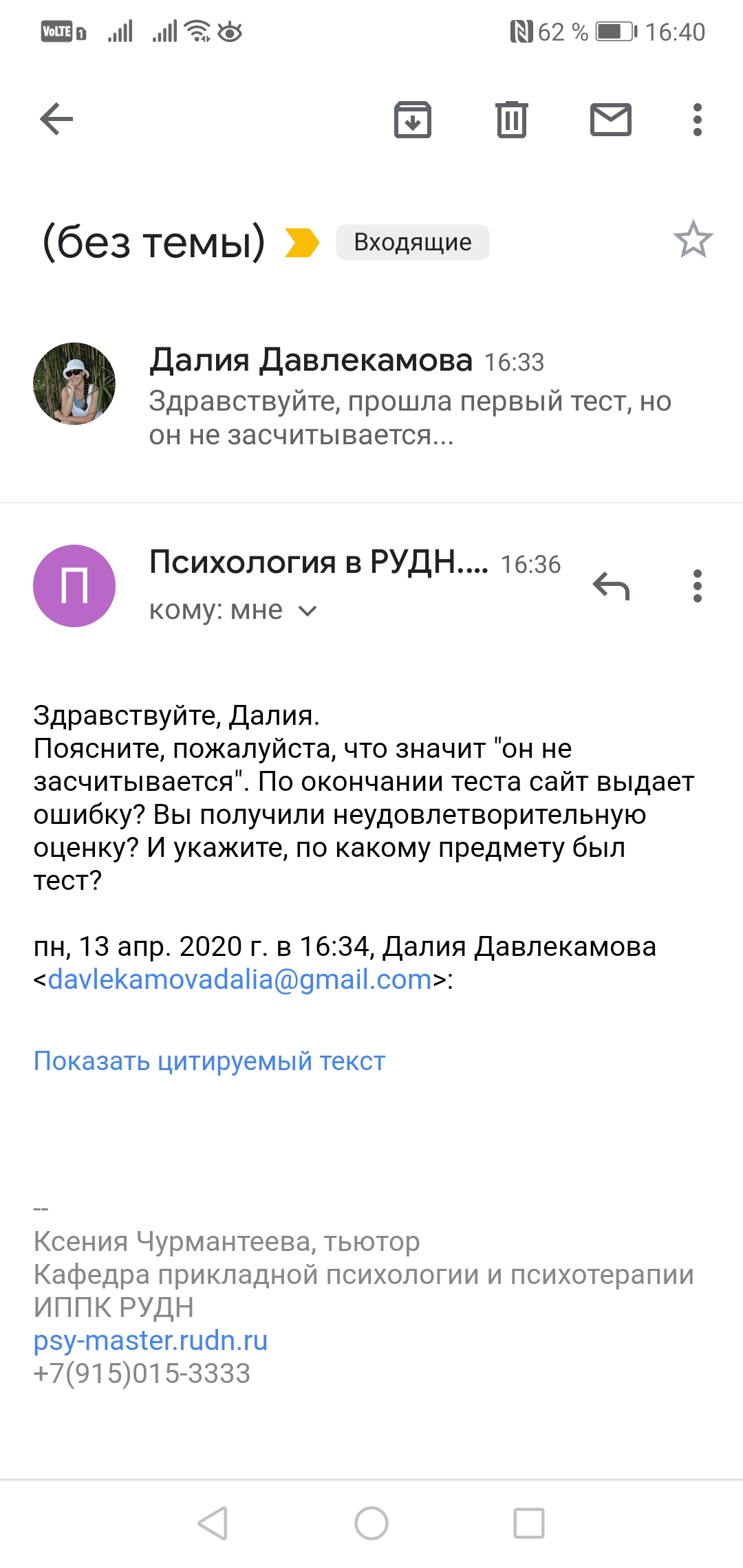Screen dimensions: 743x1568
Task: Open the davlekamovadalia@gmail.com email link
Action: (239, 979)
